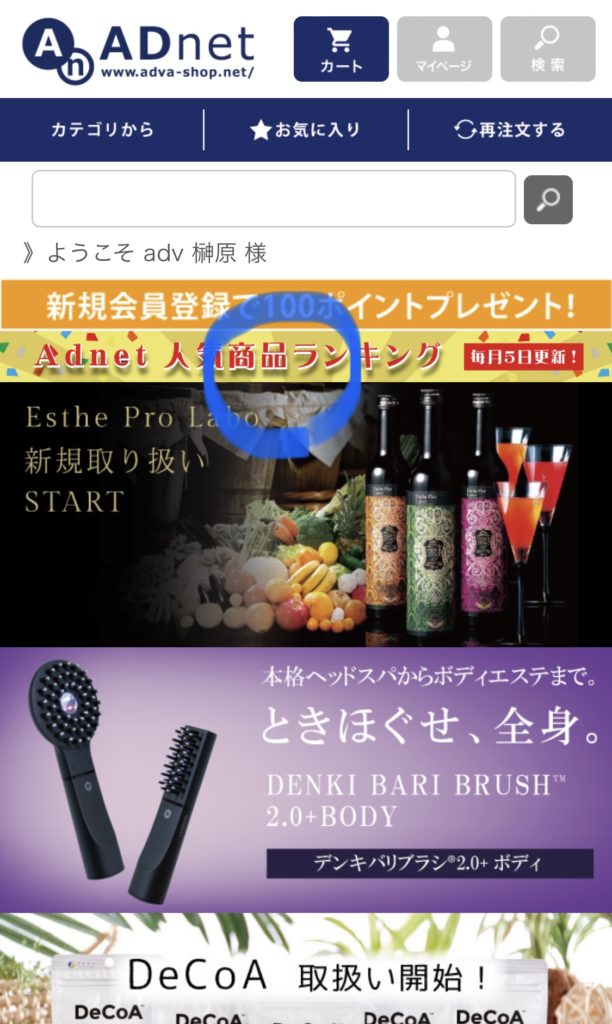Open the DENKI BARI BRUSH banner

click(306, 780)
